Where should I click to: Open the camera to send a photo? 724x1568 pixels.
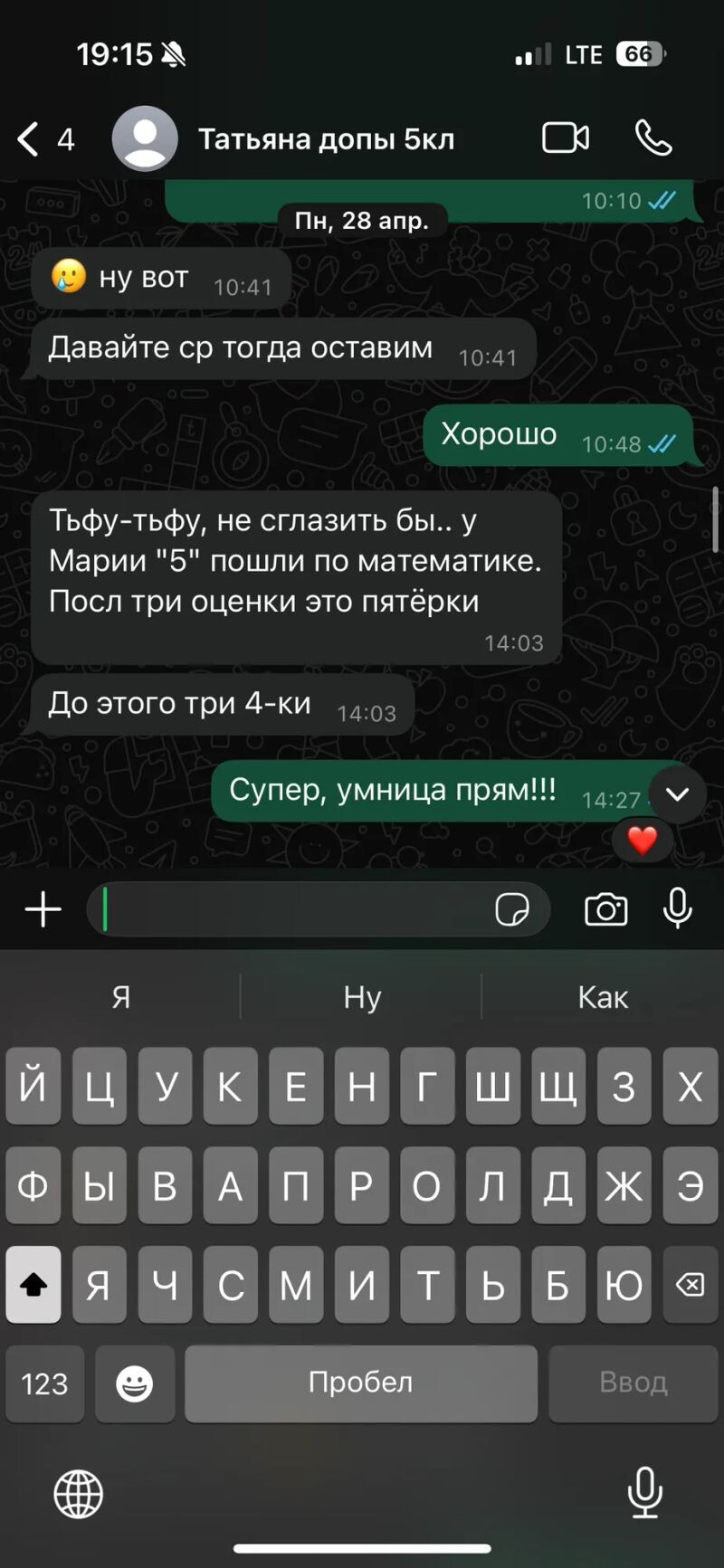coord(605,909)
